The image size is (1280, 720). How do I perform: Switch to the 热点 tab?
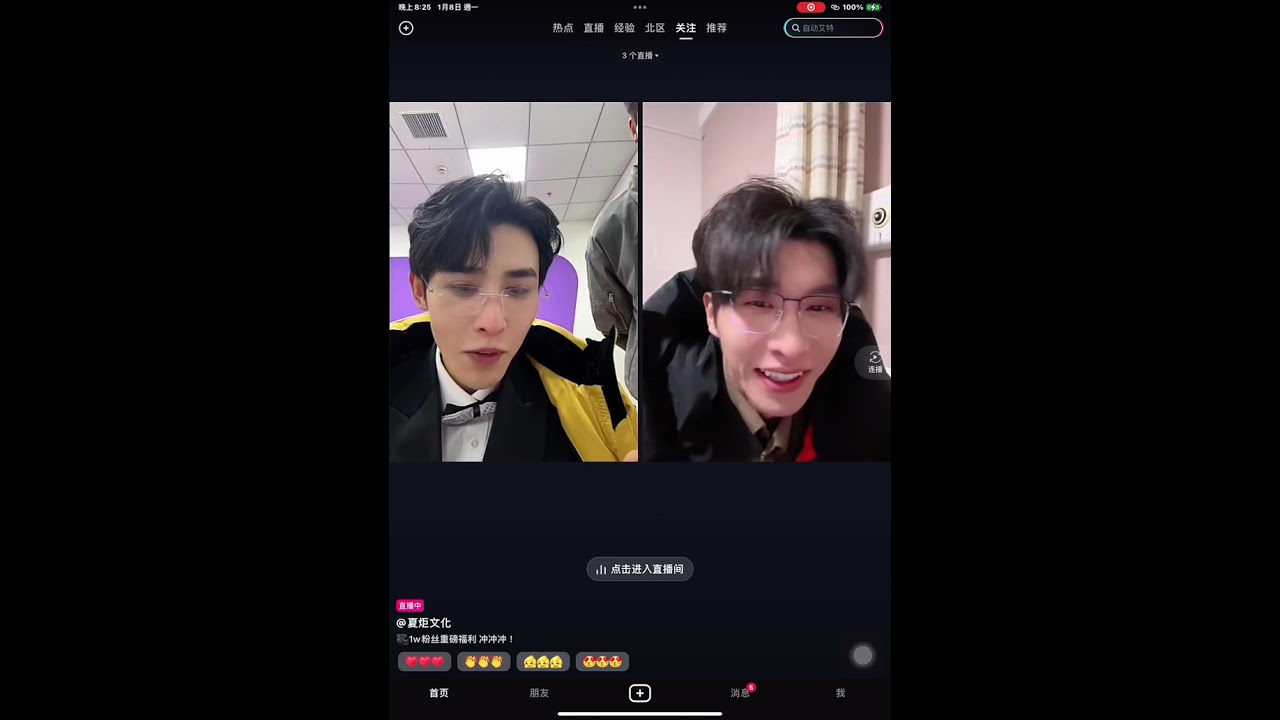tap(563, 28)
